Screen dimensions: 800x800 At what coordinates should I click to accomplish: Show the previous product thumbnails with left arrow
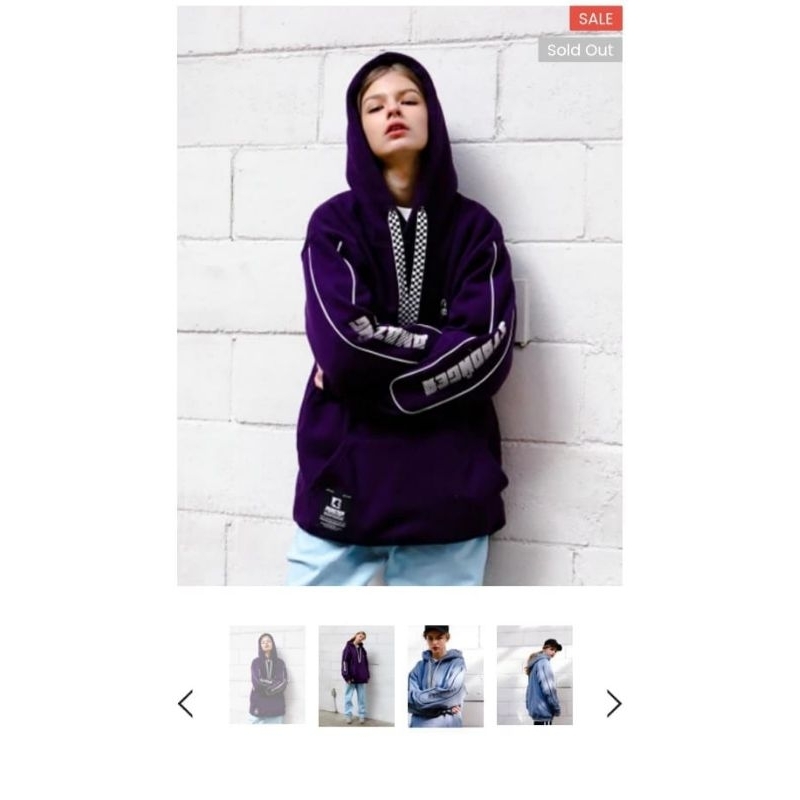186,704
